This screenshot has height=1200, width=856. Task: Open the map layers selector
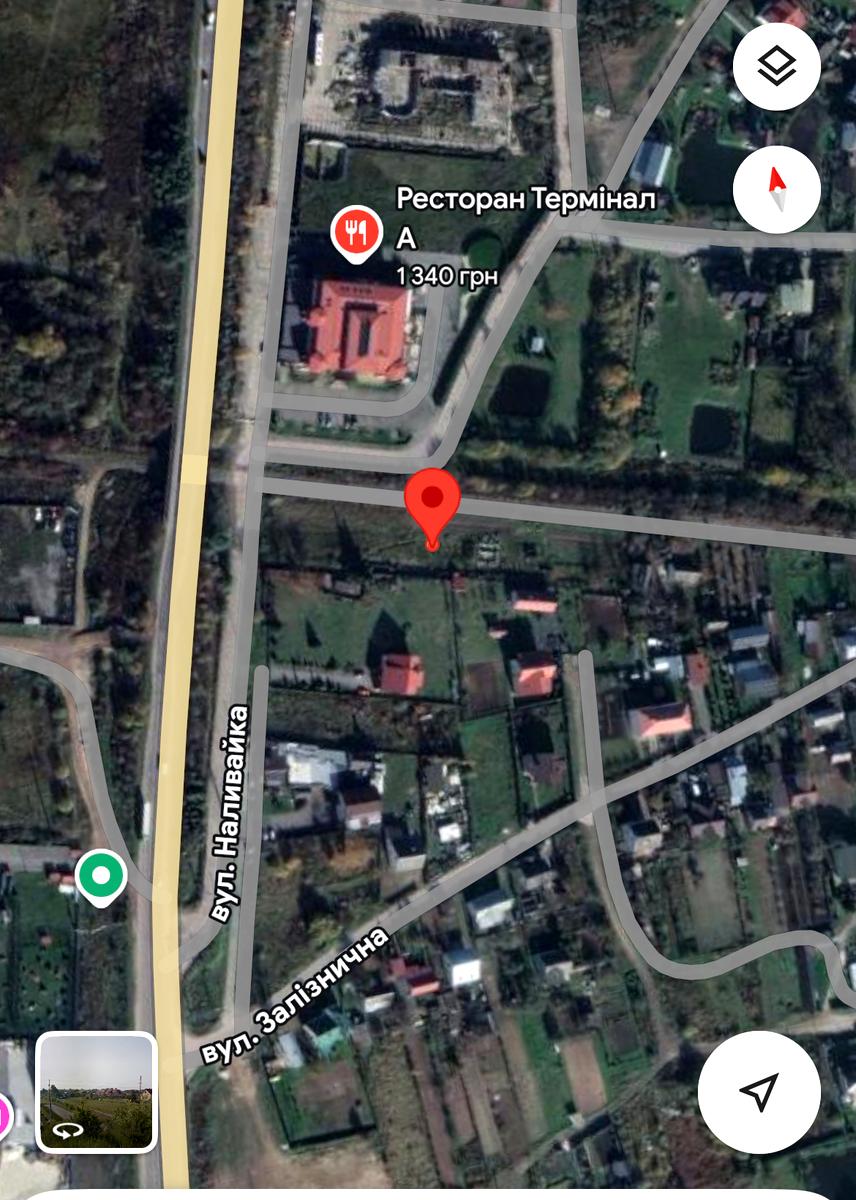(776, 67)
